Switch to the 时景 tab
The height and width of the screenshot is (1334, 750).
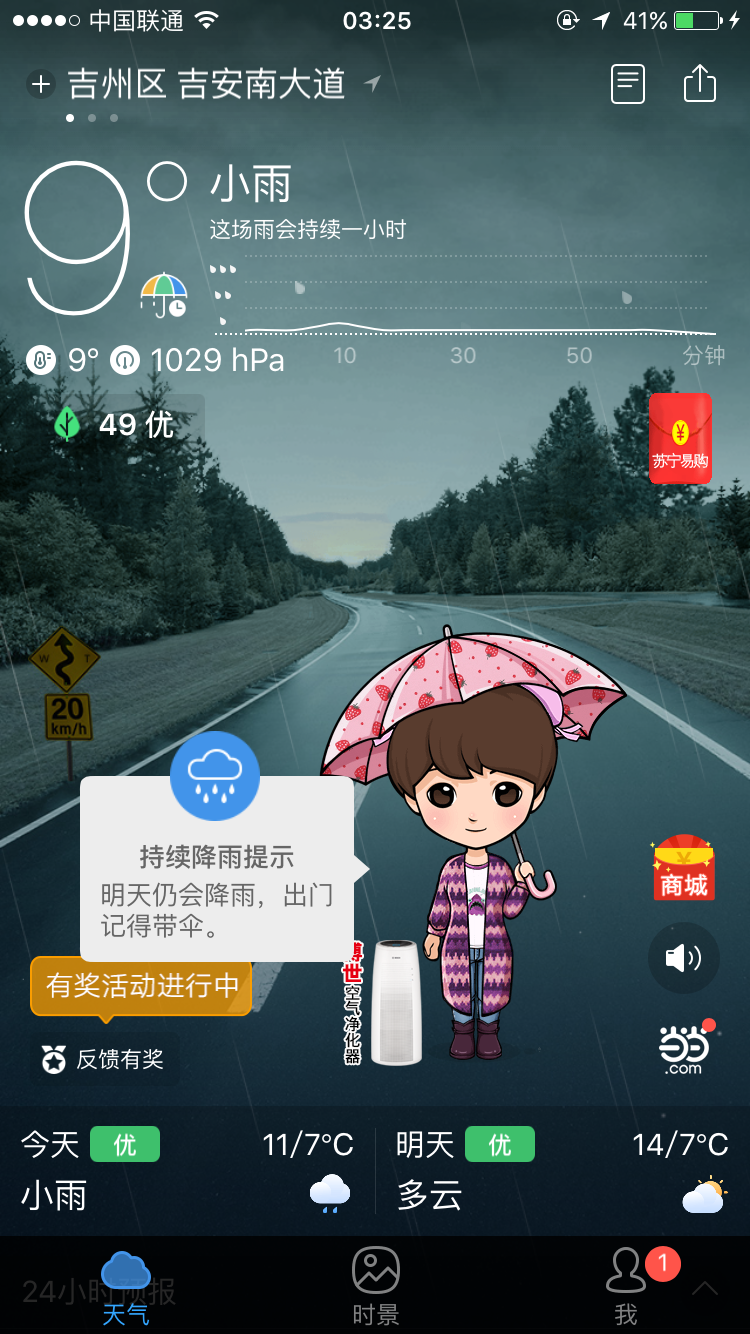click(376, 1286)
